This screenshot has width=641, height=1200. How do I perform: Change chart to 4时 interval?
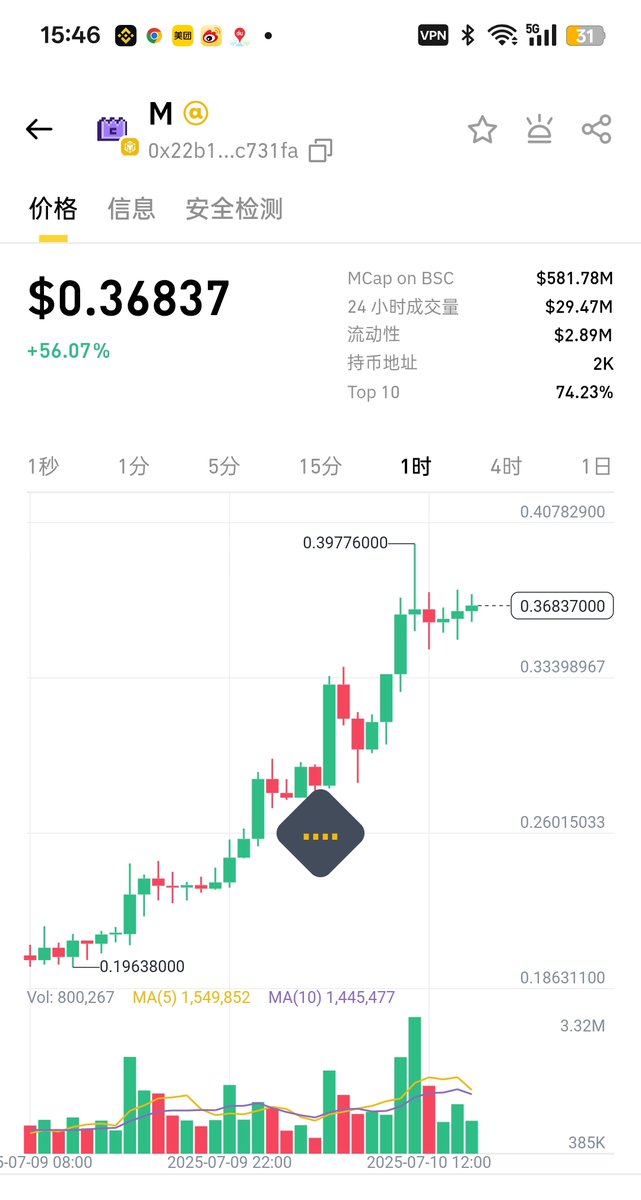[x=506, y=466]
